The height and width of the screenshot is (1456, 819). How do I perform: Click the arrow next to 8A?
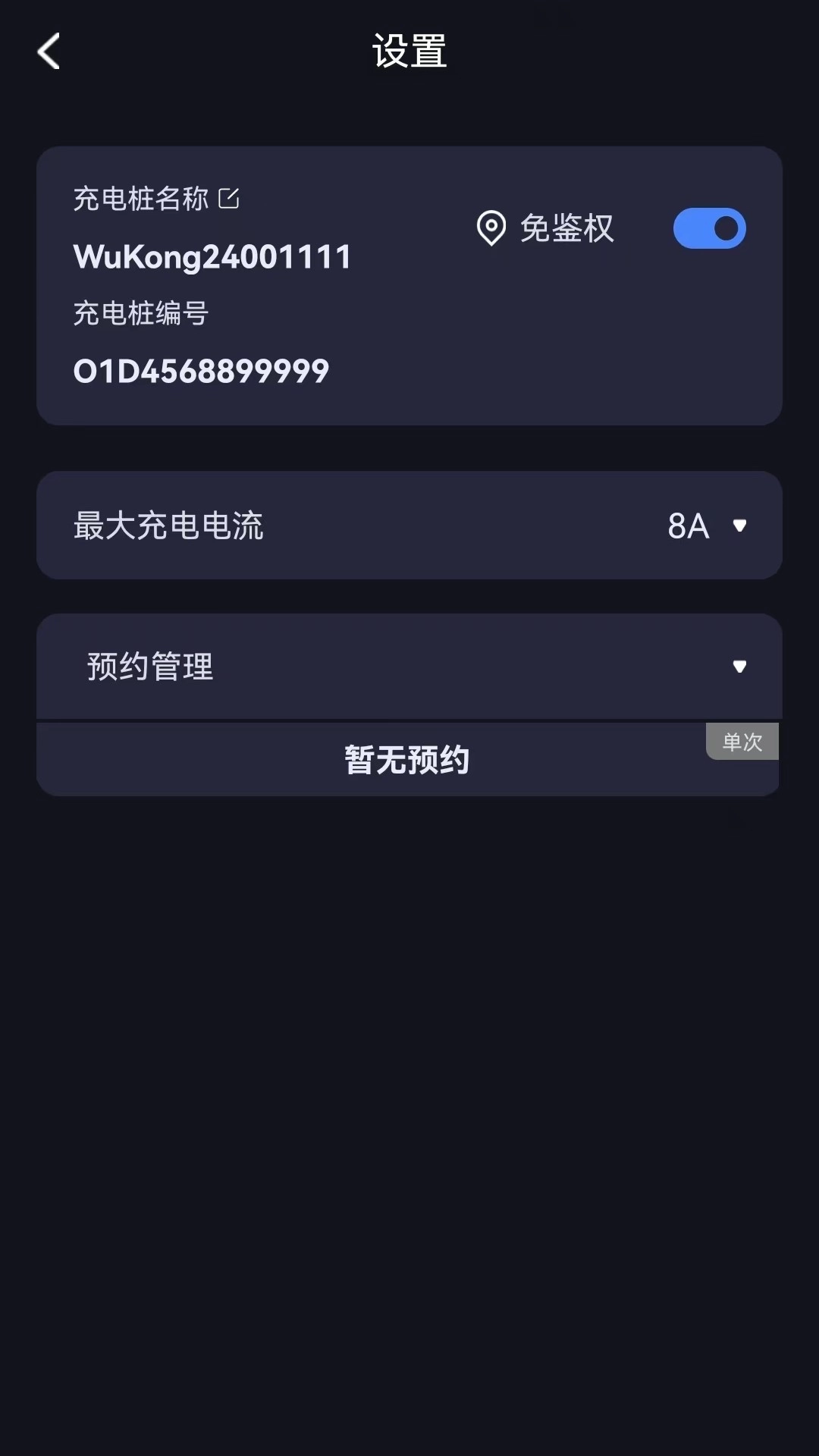[741, 525]
